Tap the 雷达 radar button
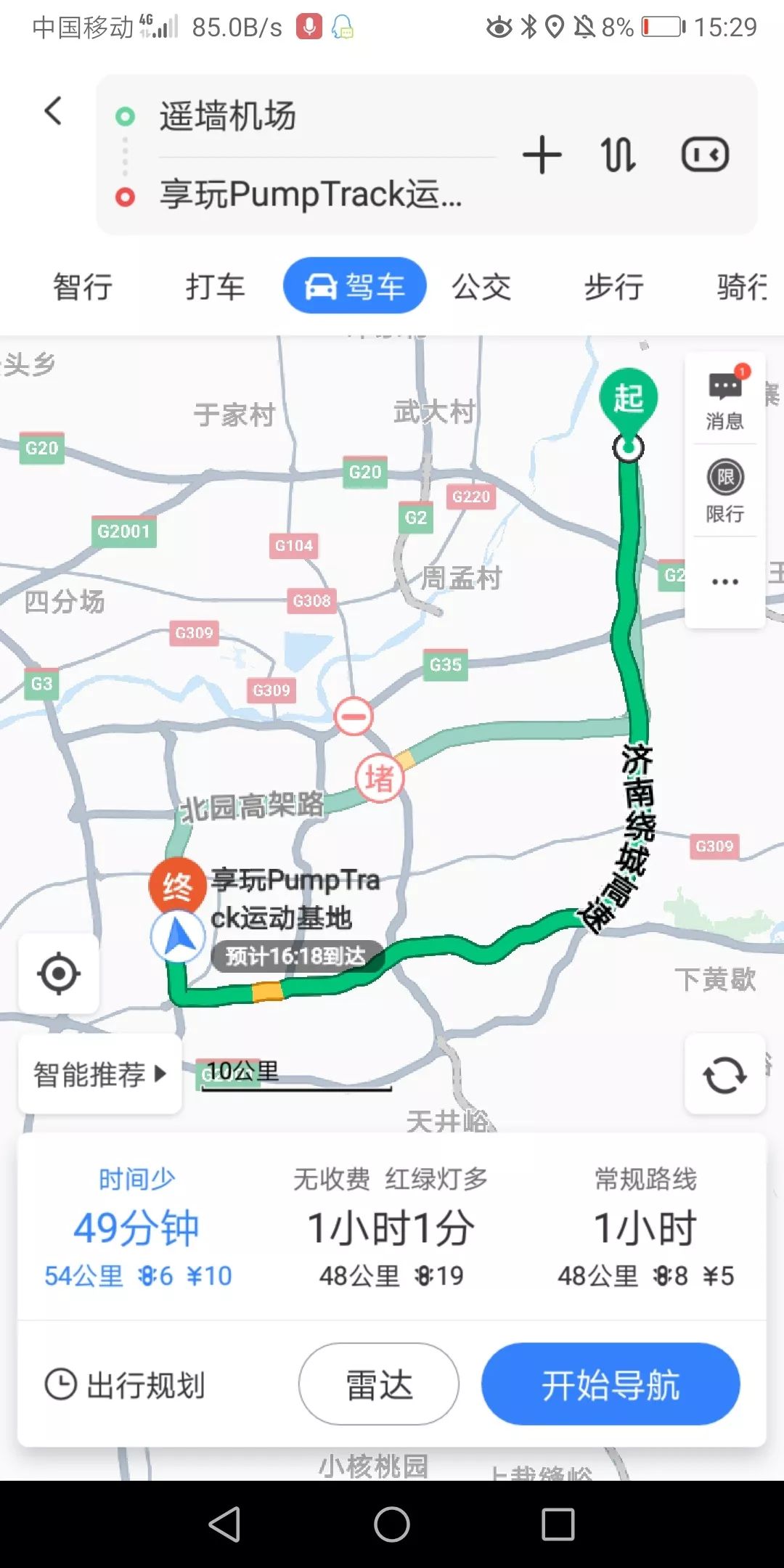 click(x=378, y=1384)
